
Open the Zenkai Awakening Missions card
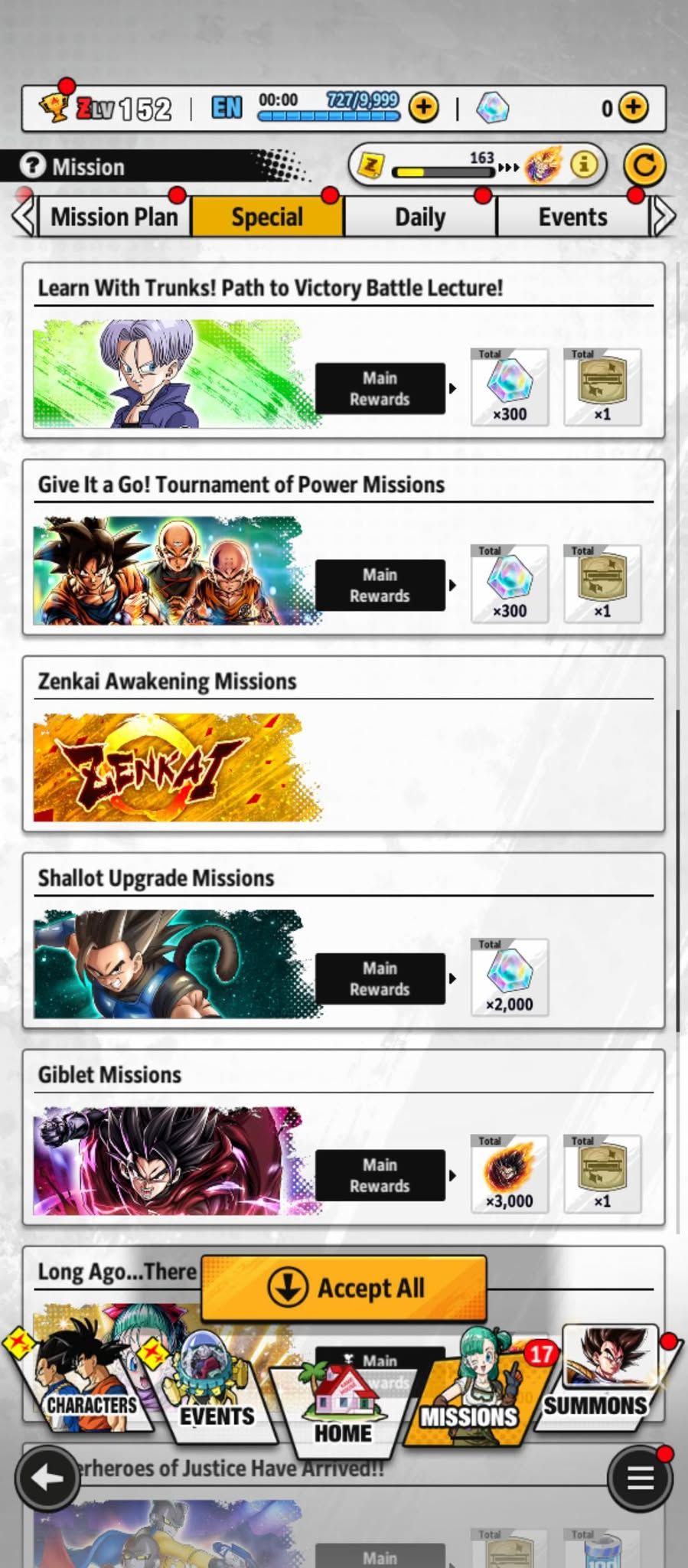344,744
